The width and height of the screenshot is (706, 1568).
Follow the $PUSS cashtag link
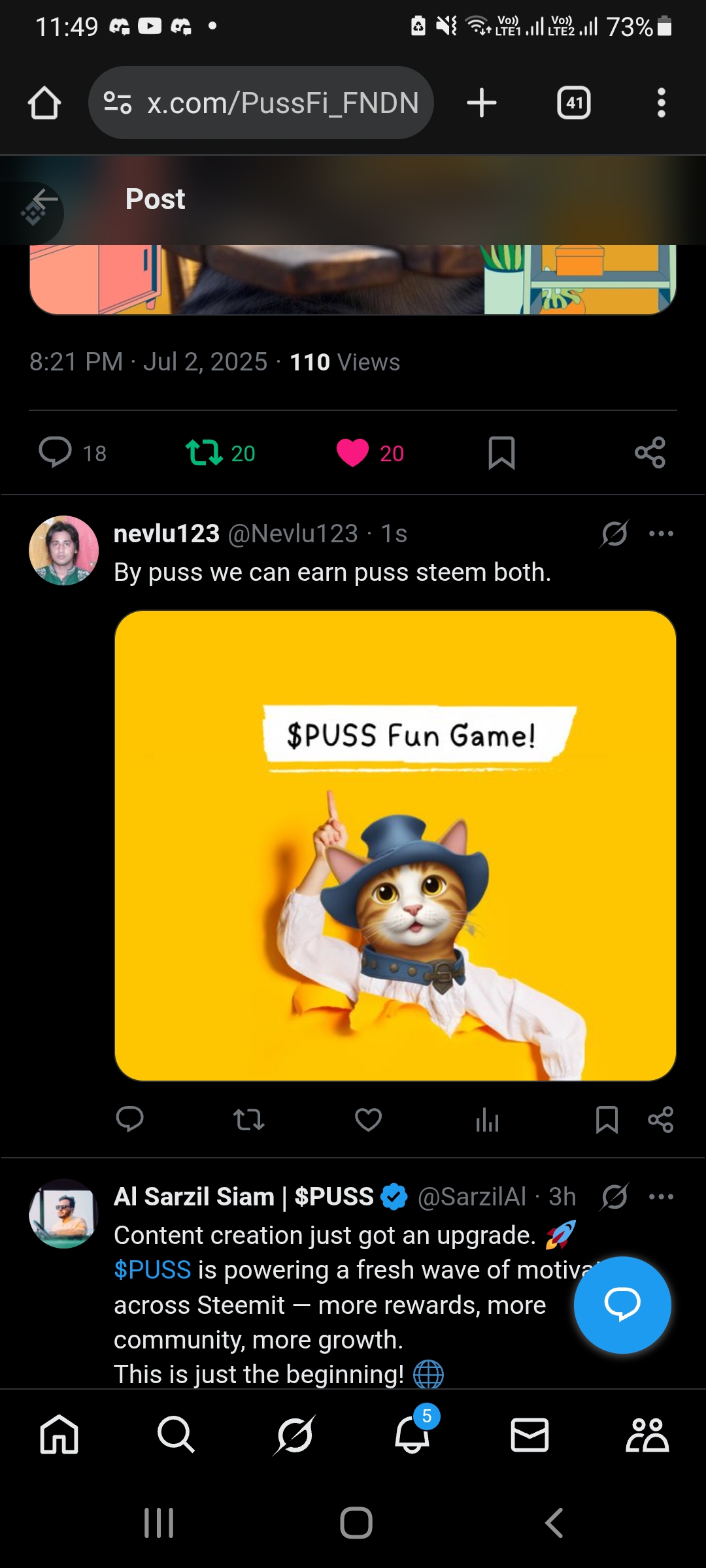(152, 1269)
